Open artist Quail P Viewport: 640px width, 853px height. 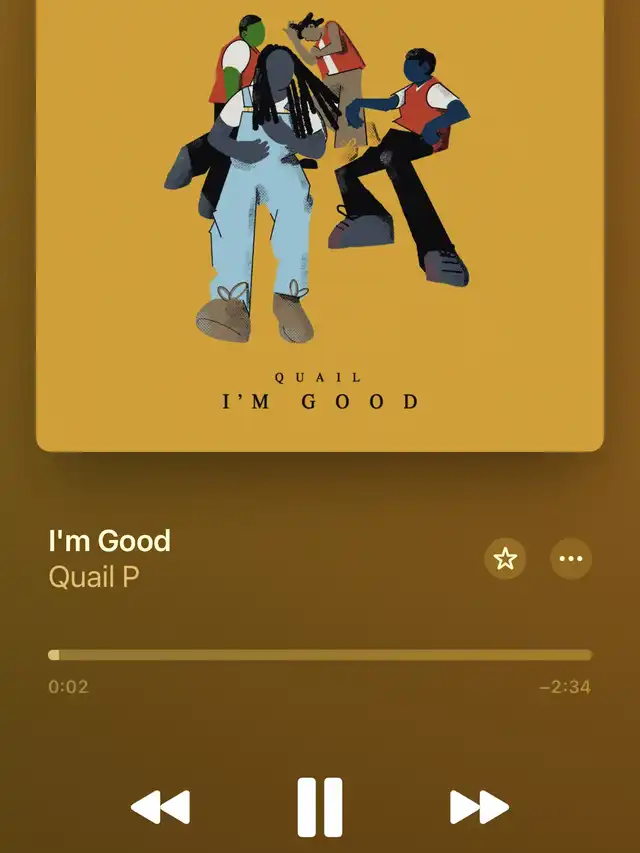pos(94,577)
